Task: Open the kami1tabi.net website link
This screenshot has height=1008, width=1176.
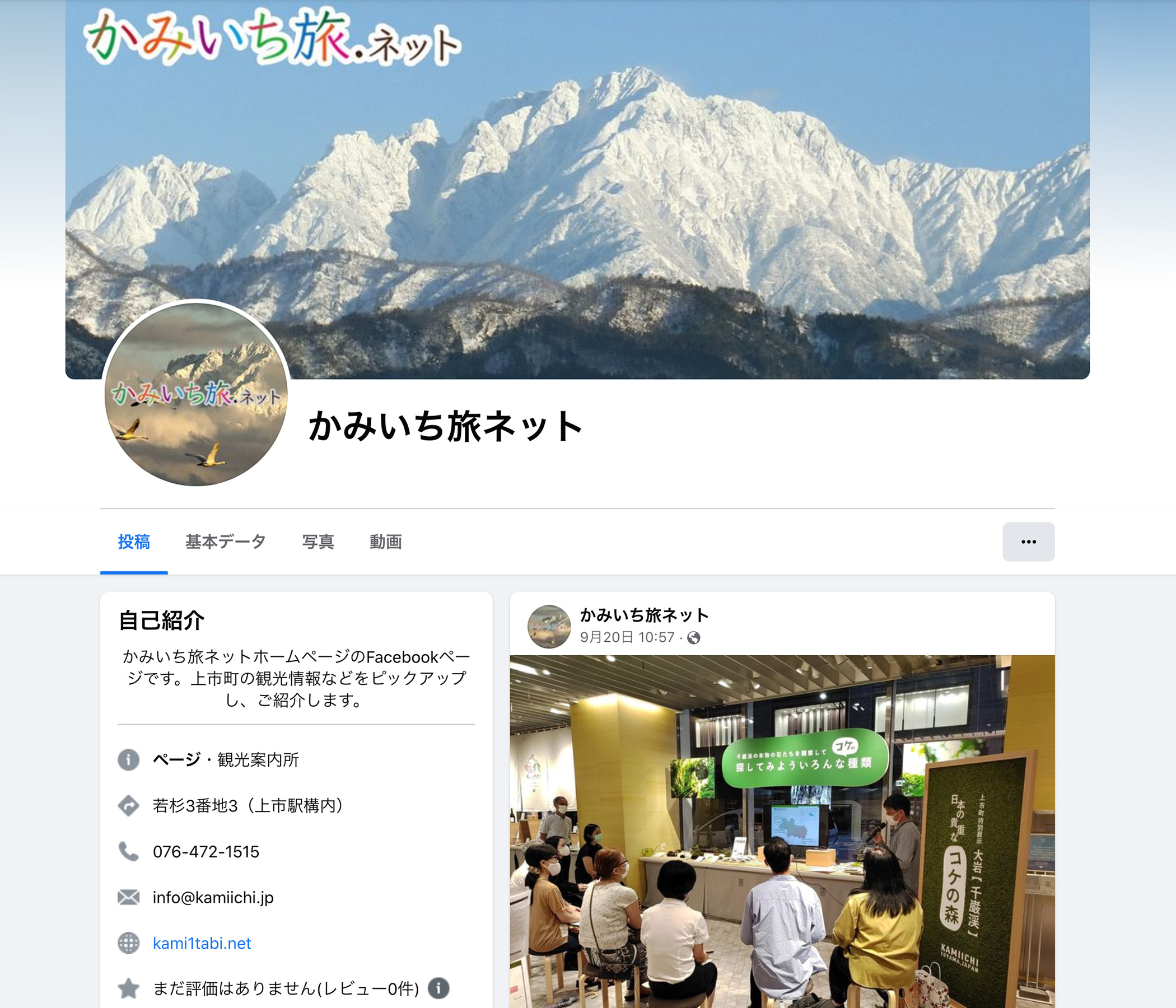Action: (x=202, y=943)
